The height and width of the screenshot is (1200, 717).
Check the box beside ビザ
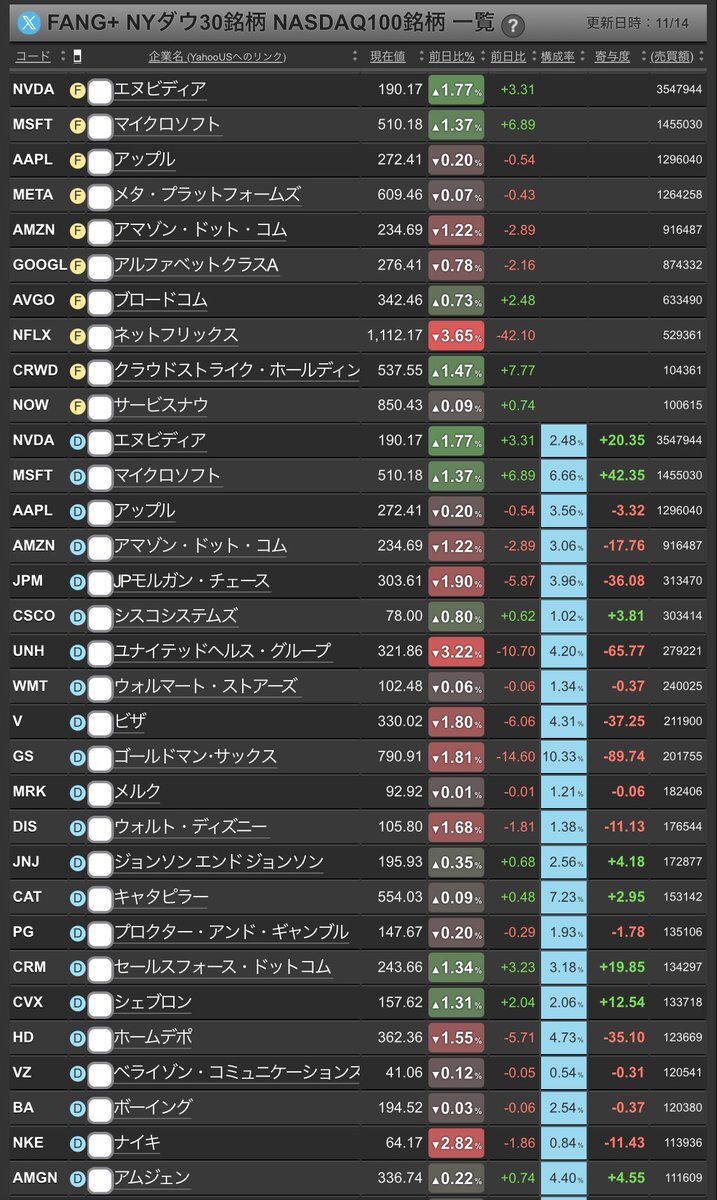(x=99, y=722)
